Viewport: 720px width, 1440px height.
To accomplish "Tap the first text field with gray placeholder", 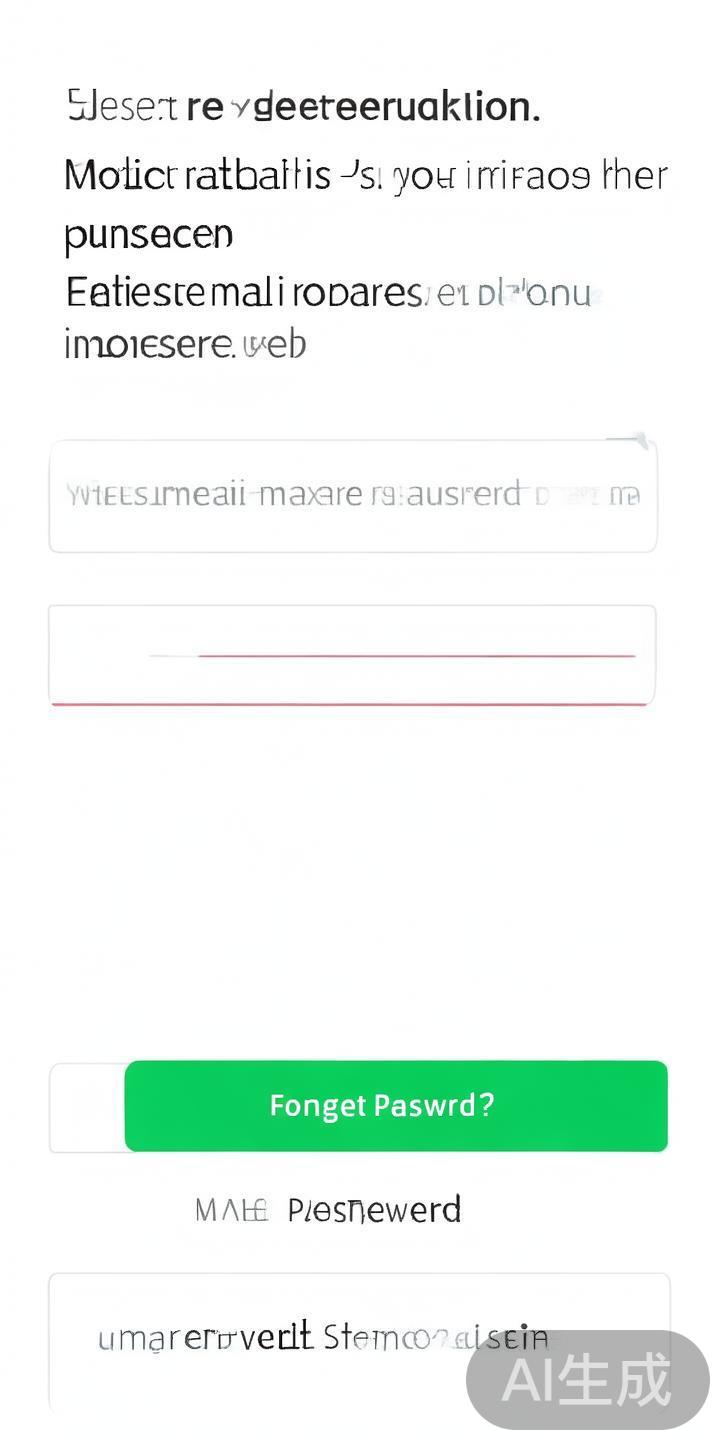I will (352, 496).
